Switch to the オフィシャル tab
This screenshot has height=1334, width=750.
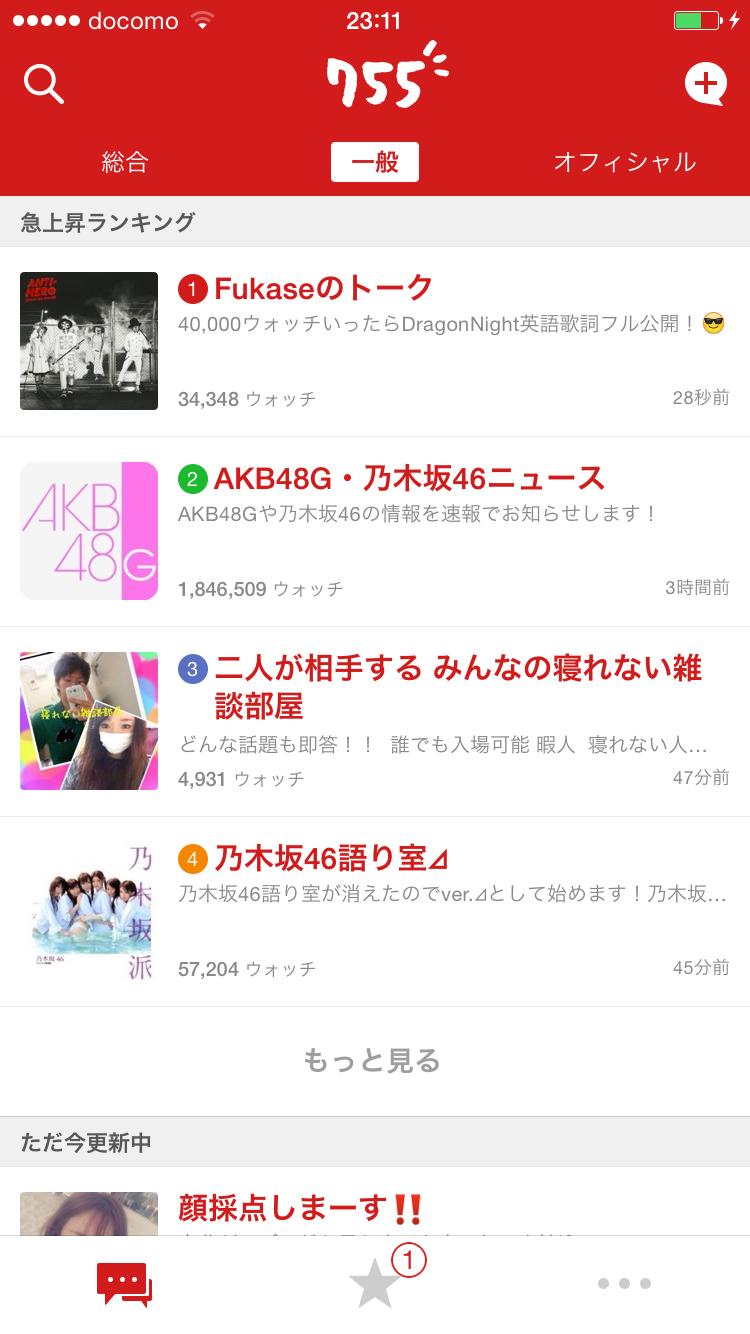tap(625, 162)
